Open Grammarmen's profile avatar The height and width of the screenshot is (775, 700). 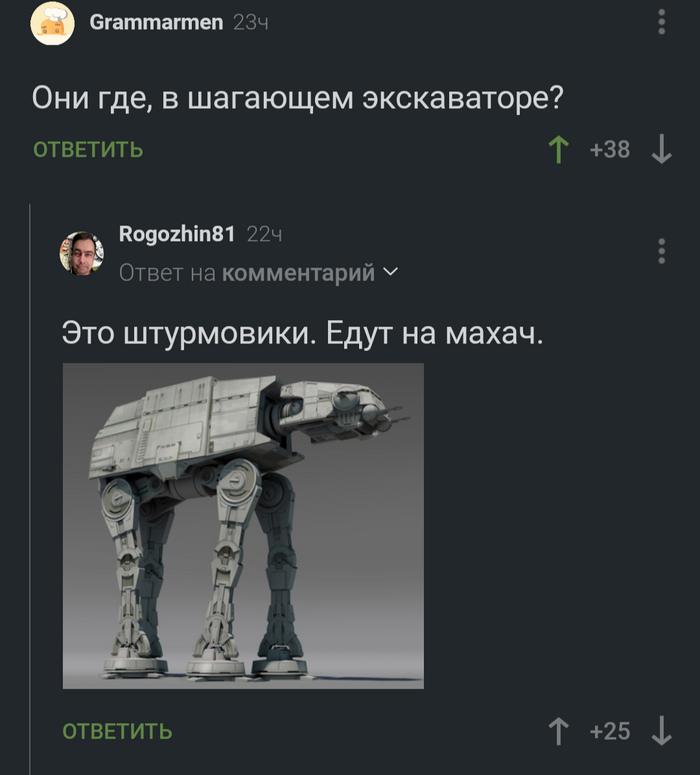(x=51, y=24)
